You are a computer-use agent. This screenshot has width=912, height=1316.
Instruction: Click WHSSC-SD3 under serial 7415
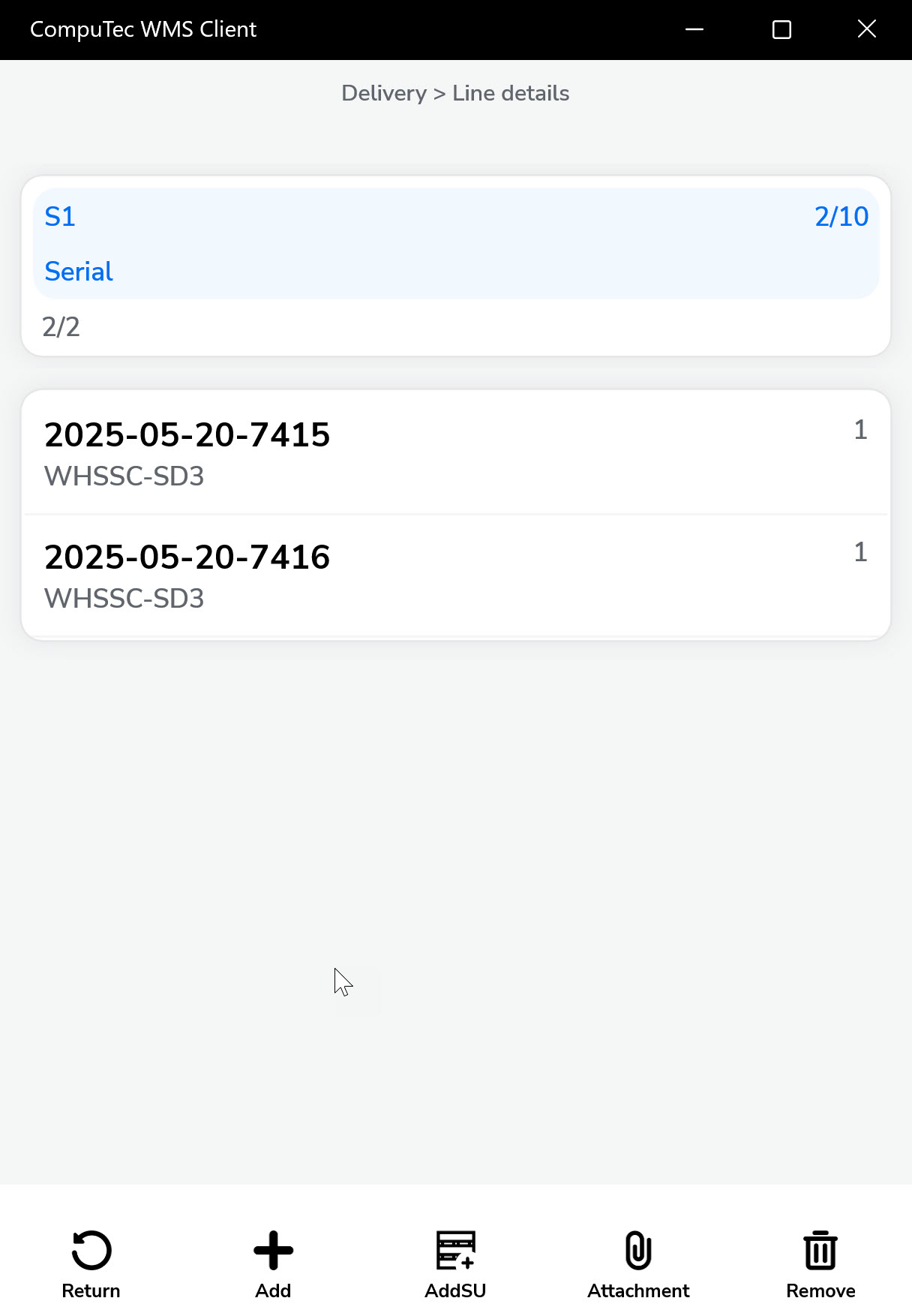(x=124, y=476)
